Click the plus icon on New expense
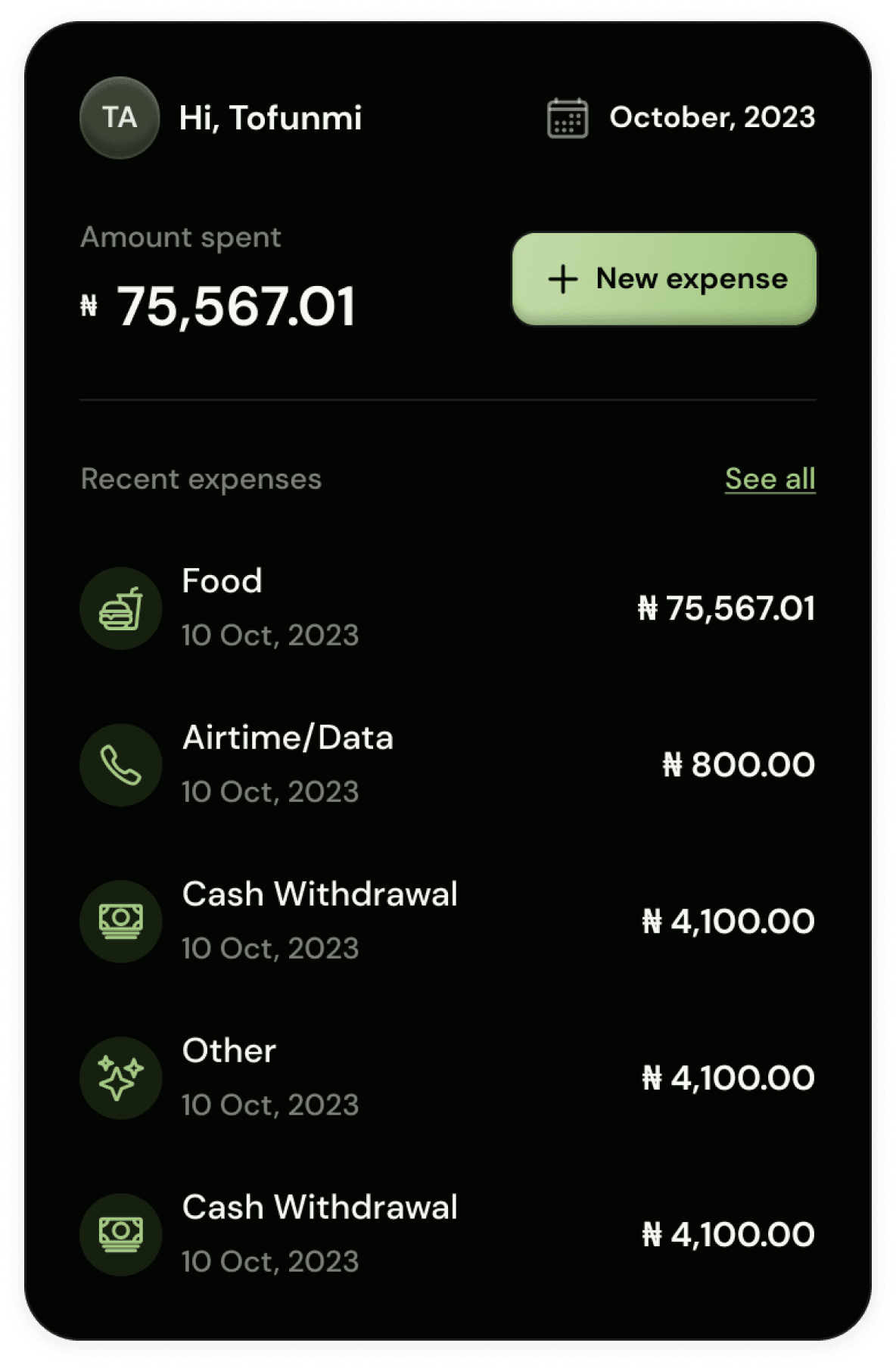896x1368 pixels. click(562, 280)
